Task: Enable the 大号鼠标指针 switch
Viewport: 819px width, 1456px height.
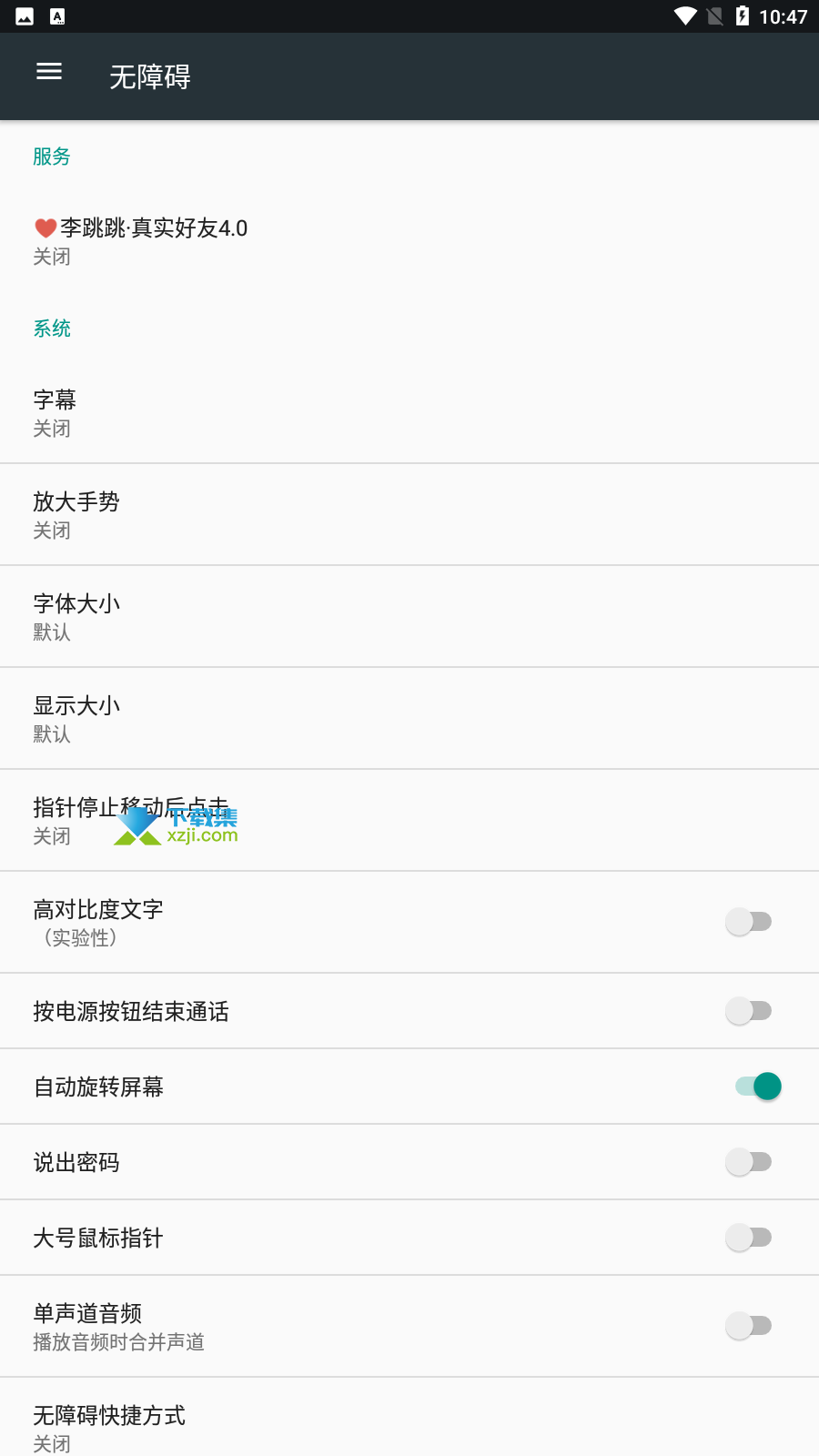Action: tap(749, 1238)
